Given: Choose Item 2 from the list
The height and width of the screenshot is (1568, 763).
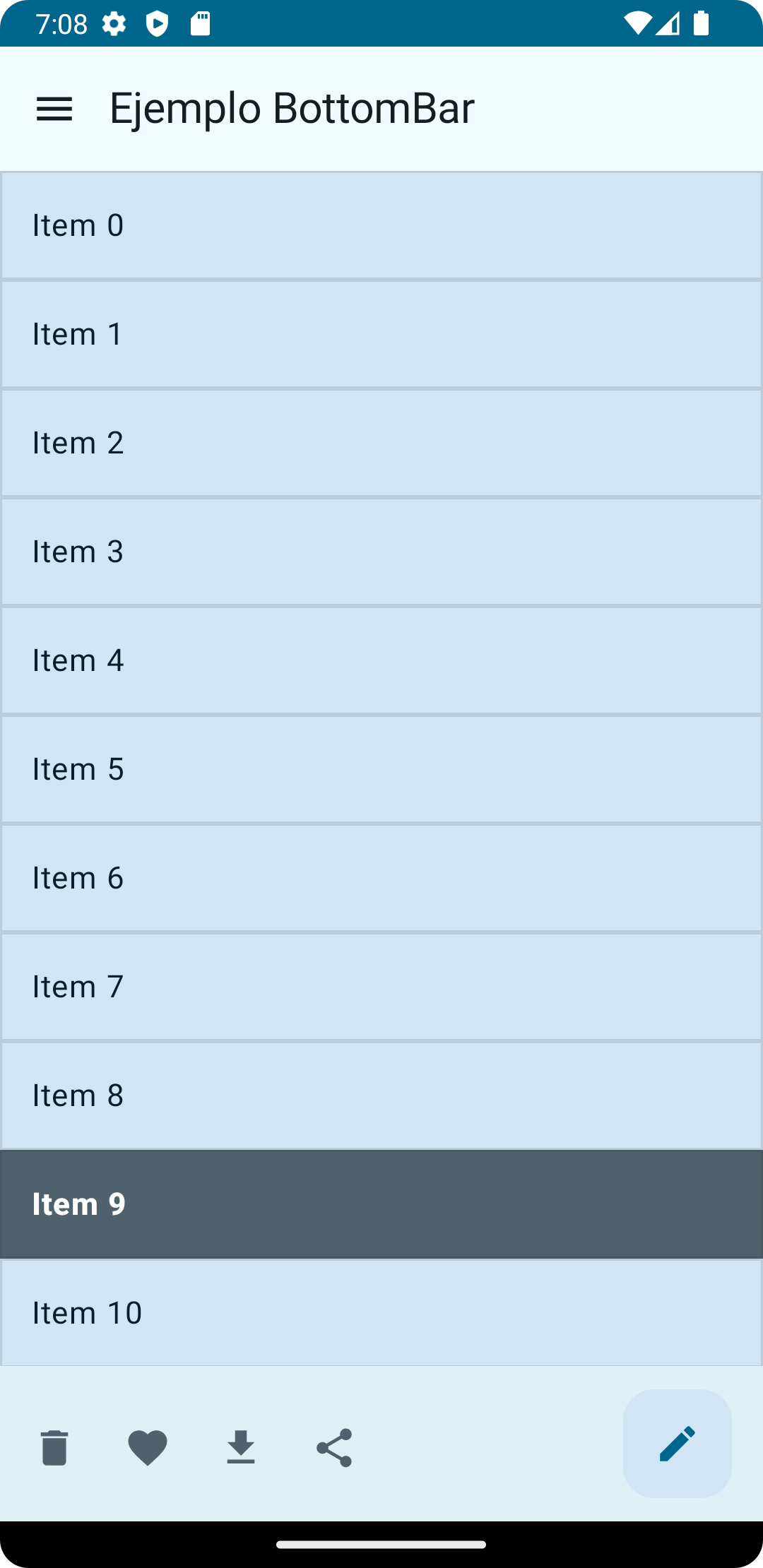Looking at the screenshot, I should pyautogui.click(x=381, y=443).
